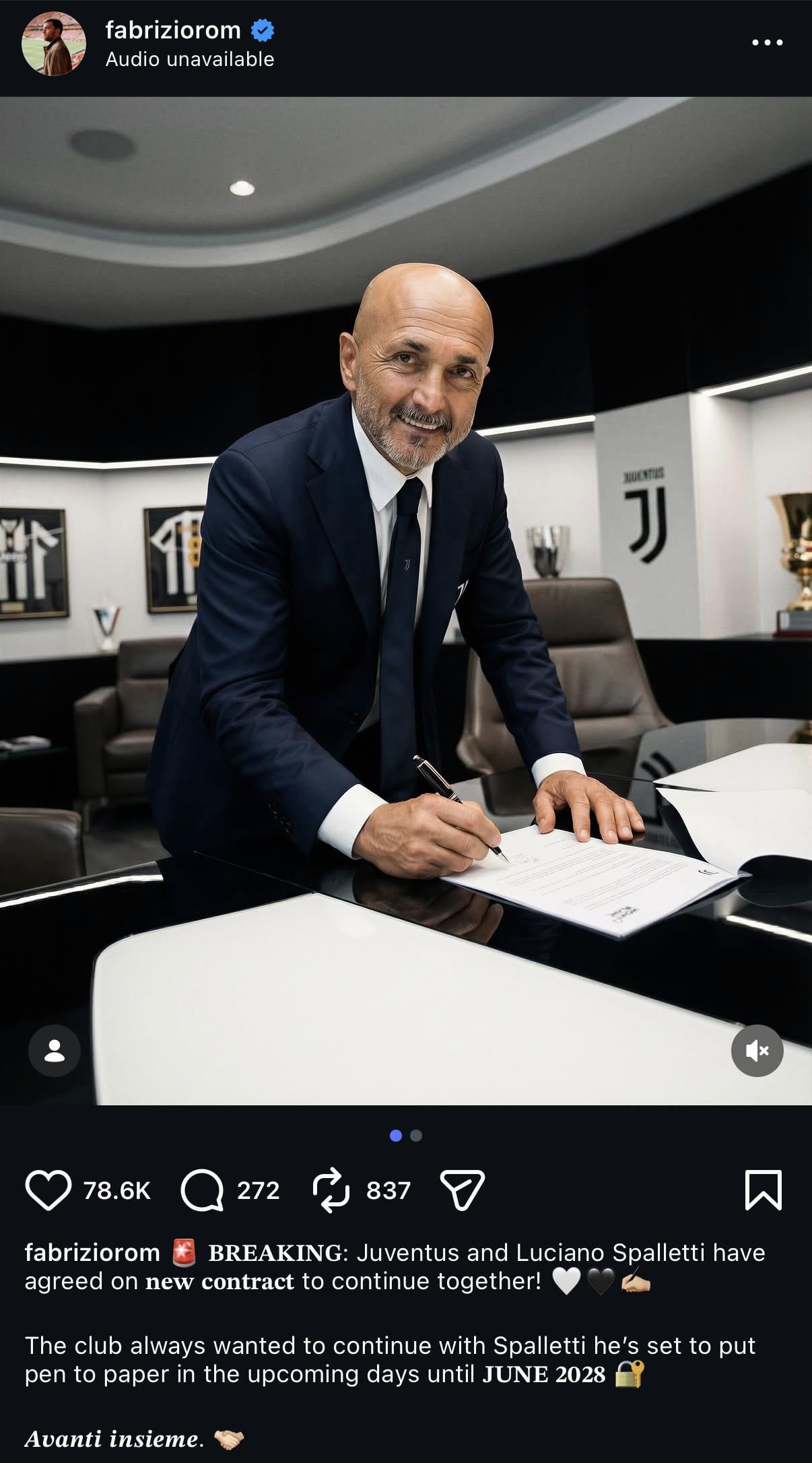Viewport: 812px width, 1463px height.
Task: Open fabriziorom's profile picture
Action: 54,43
